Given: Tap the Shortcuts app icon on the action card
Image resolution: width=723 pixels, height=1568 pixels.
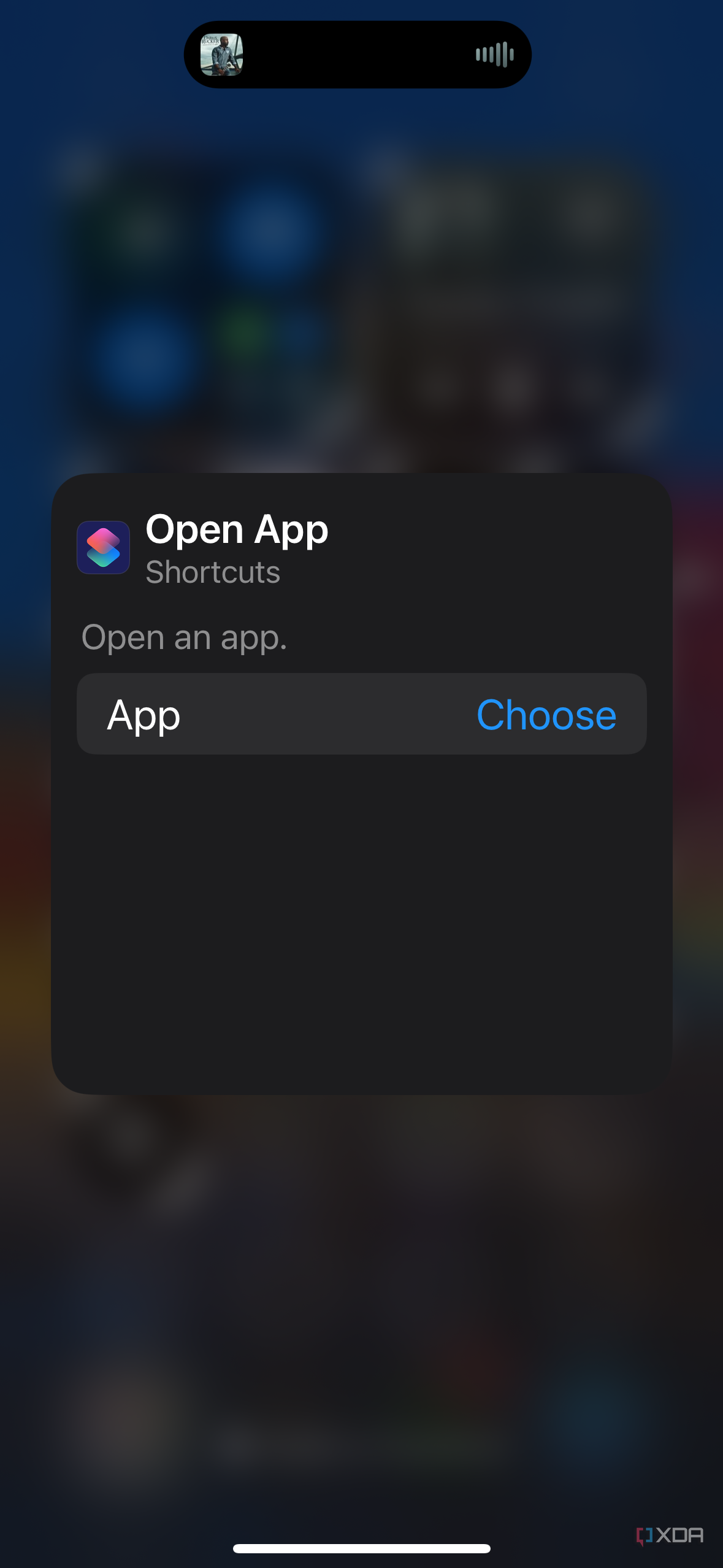Looking at the screenshot, I should (x=103, y=548).
